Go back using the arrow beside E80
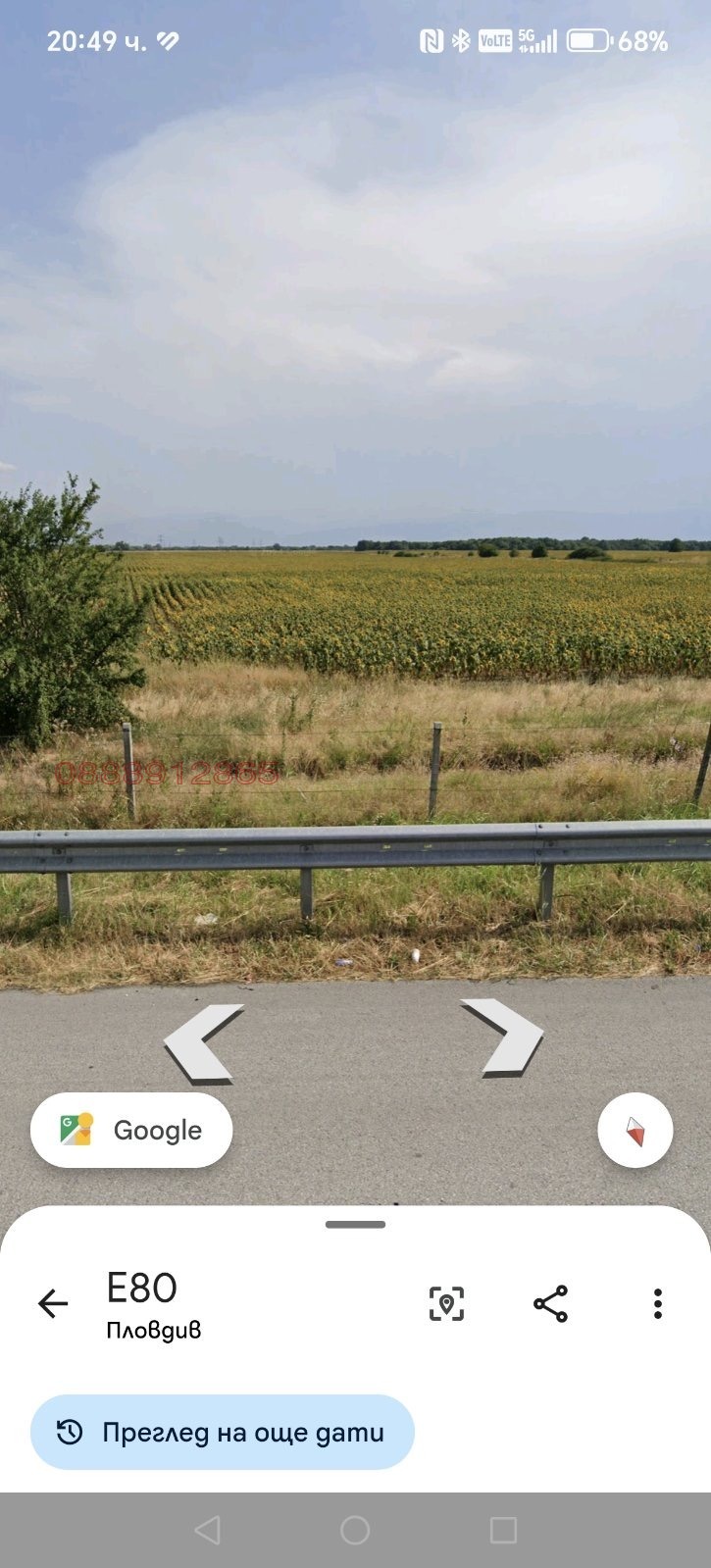711x1568 pixels. (53, 1303)
